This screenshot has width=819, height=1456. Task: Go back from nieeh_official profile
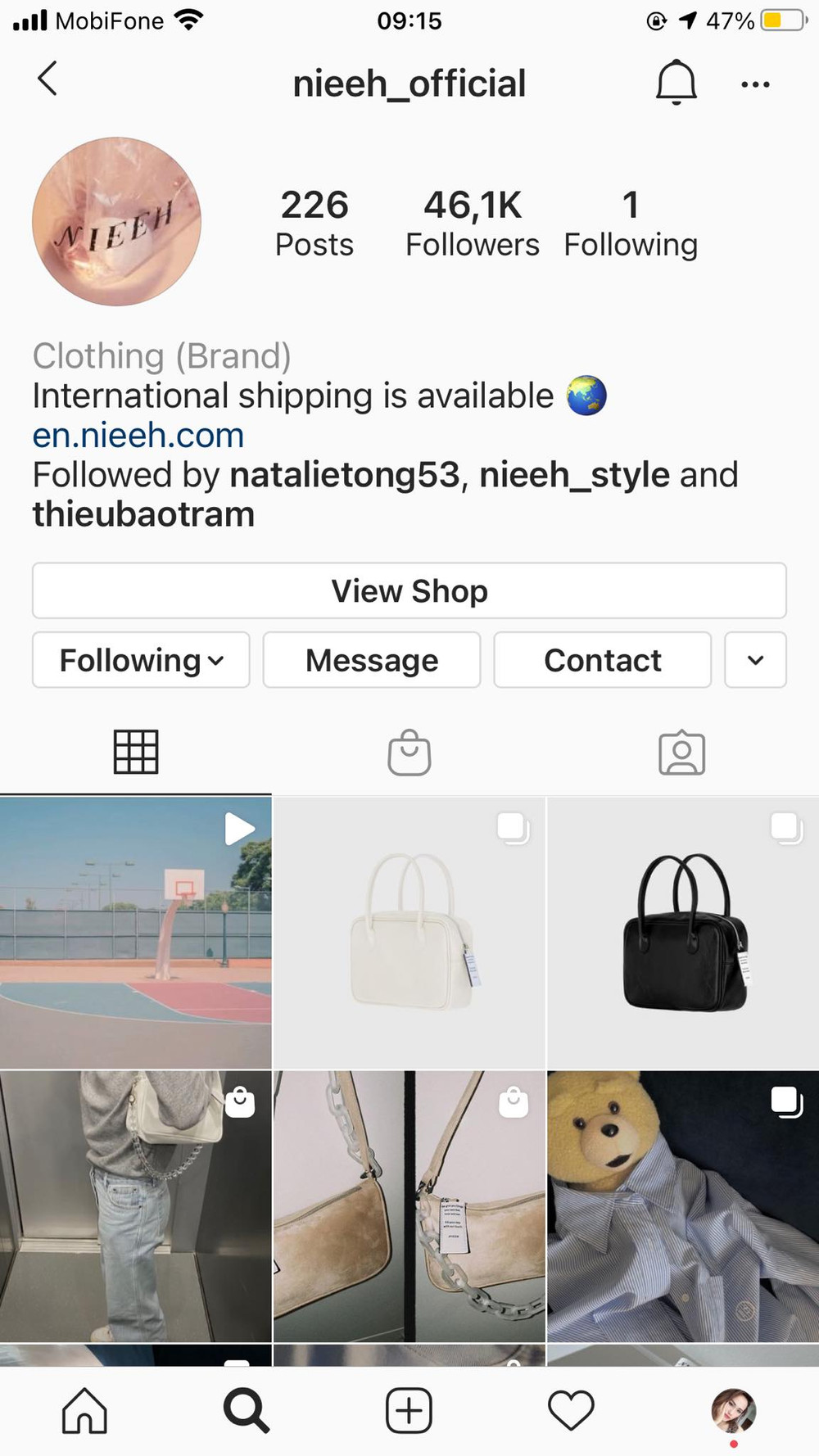(x=48, y=79)
